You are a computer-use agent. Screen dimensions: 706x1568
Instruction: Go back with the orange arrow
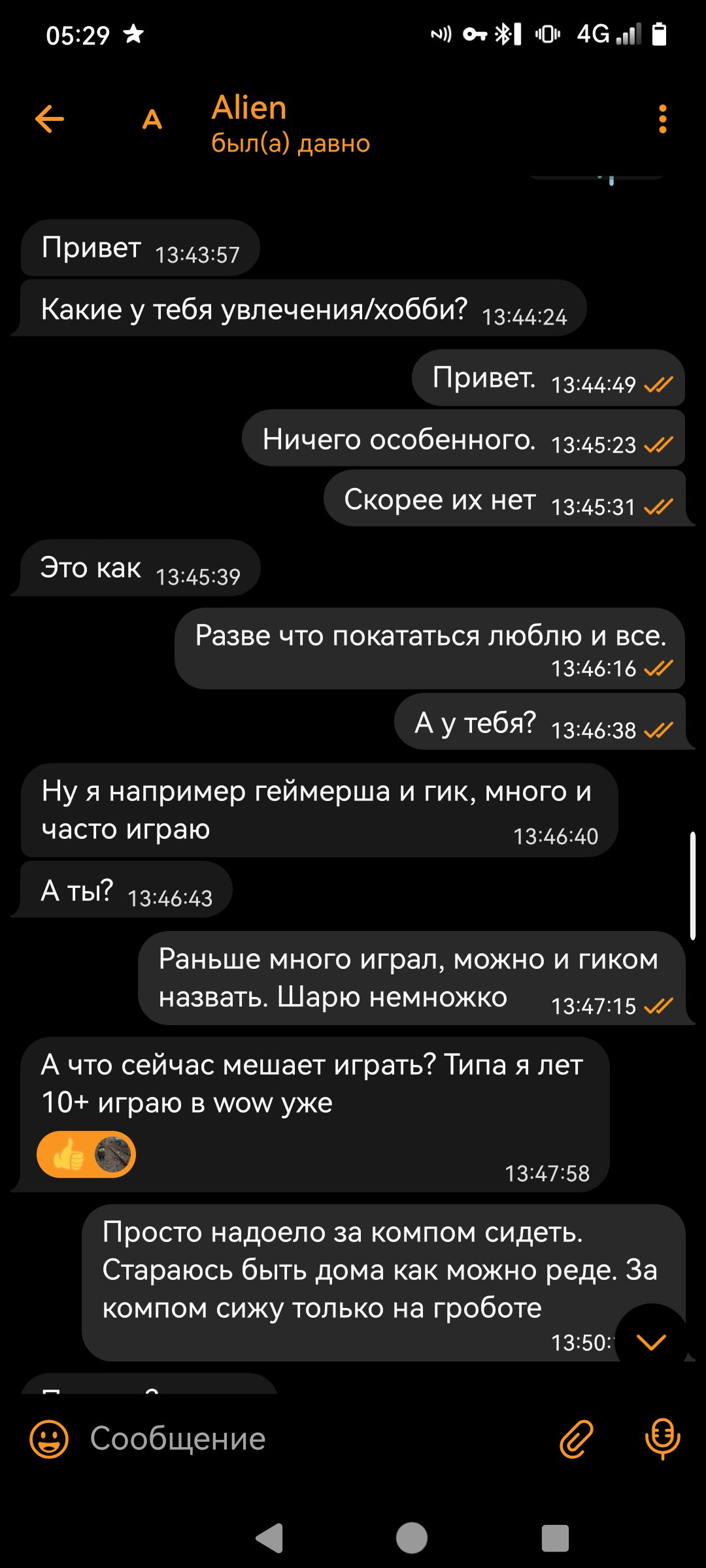click(50, 120)
